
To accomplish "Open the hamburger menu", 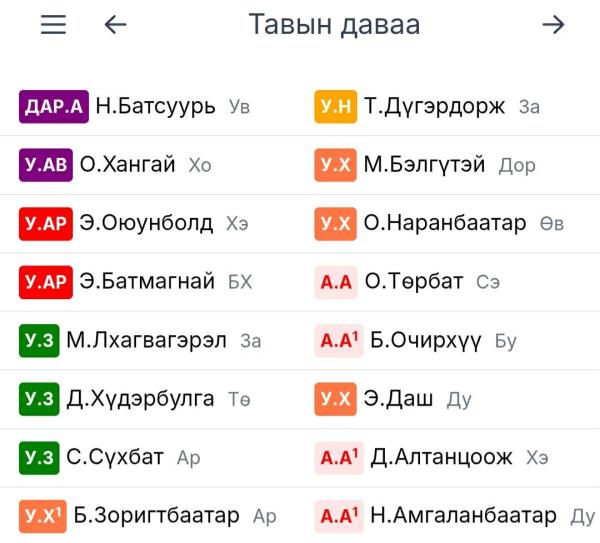I will 53,25.
